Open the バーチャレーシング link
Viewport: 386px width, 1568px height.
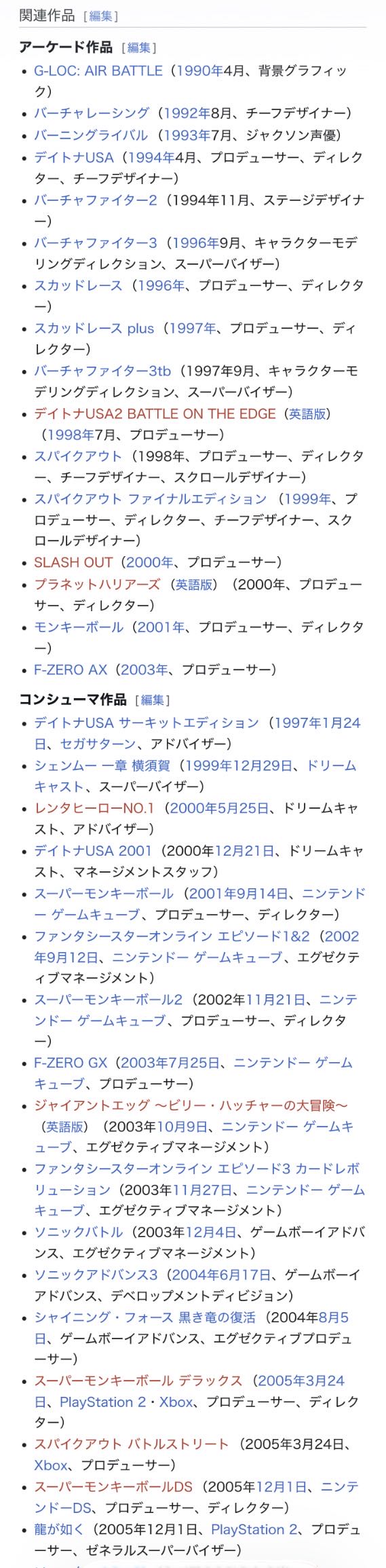[92, 113]
